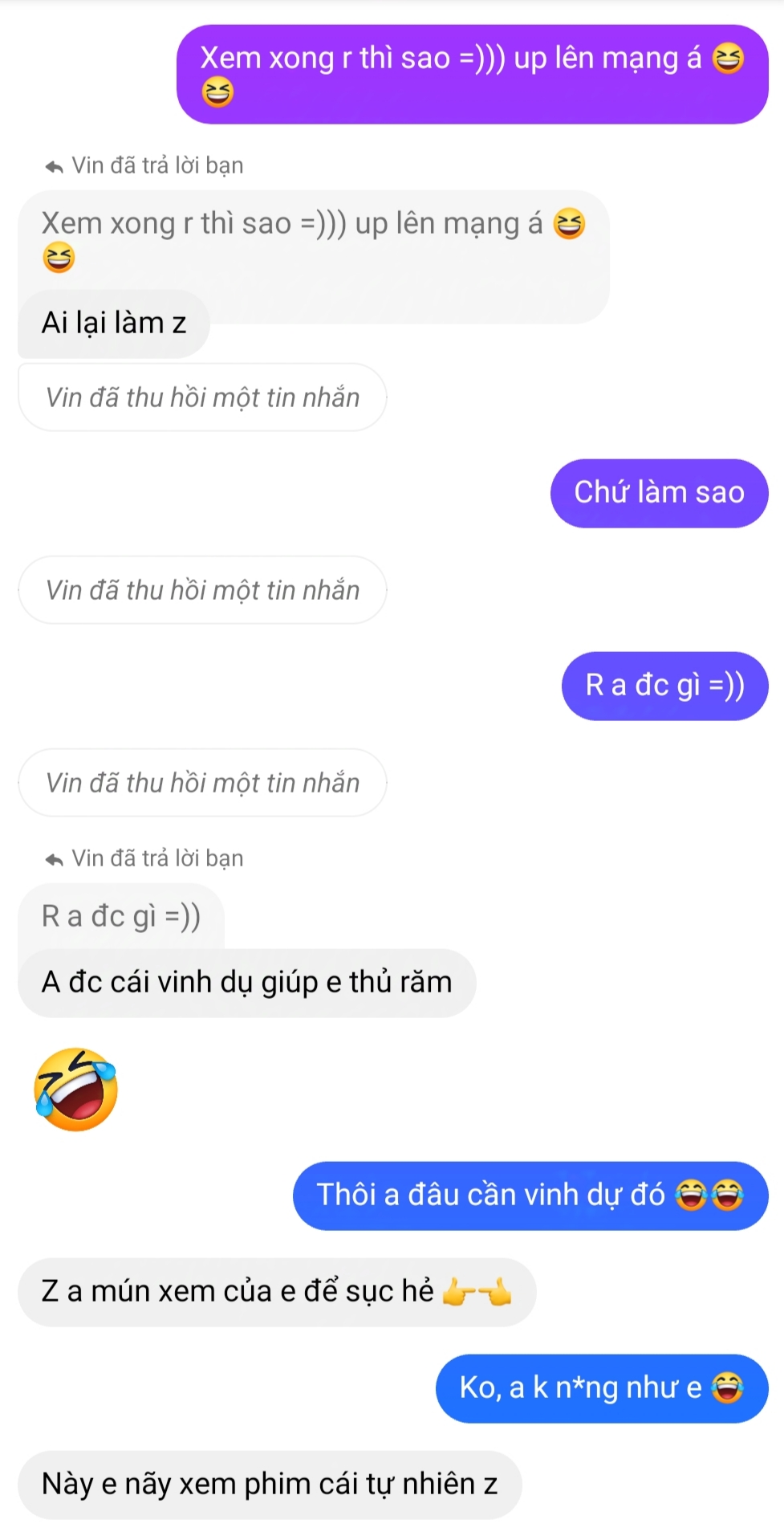Tap the big laughing emoji message
Viewport: 784px width, 1540px height.
coord(76,1090)
